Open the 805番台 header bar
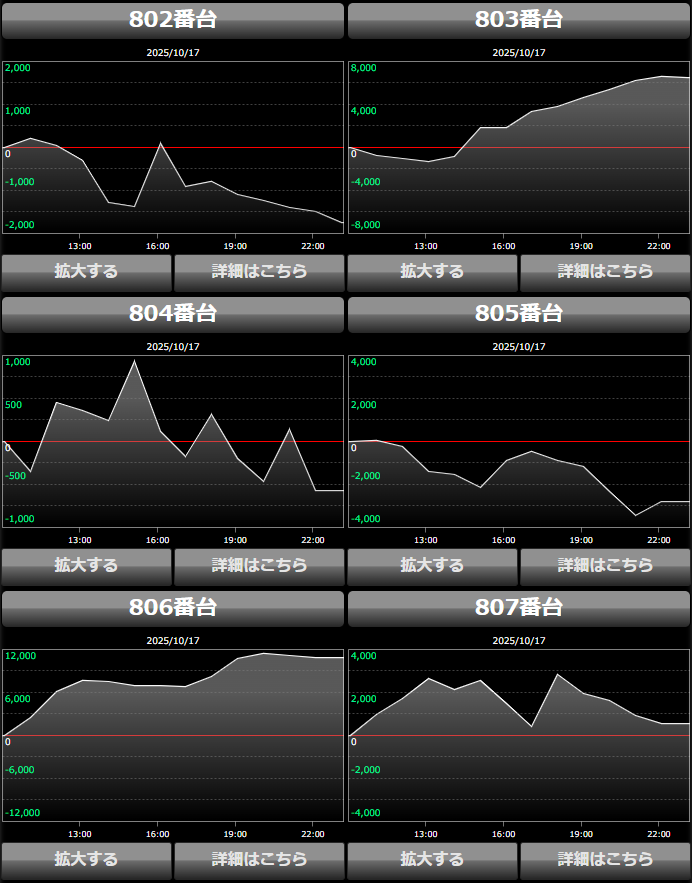This screenshot has width=692, height=883. coord(519,314)
